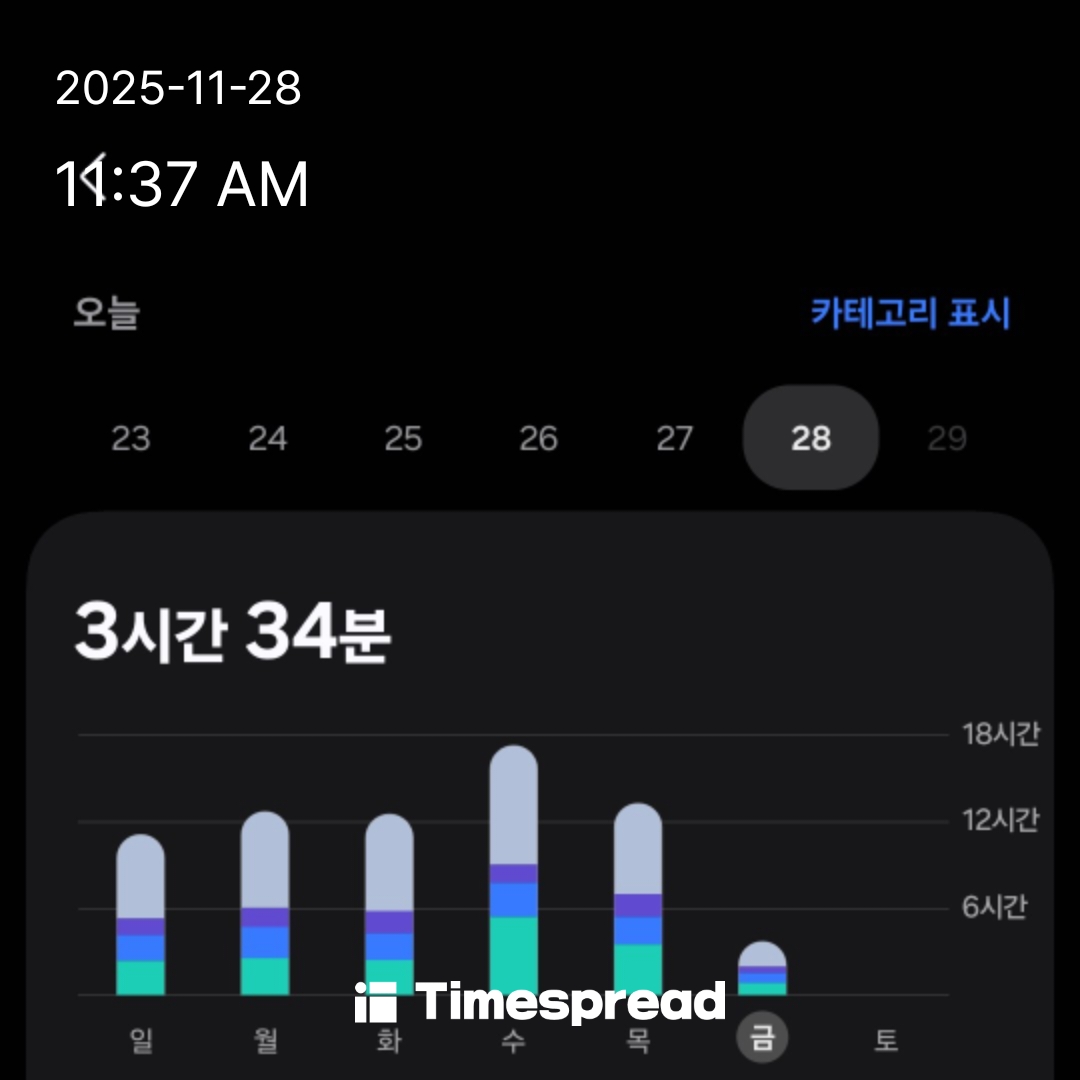This screenshot has height=1080, width=1080.
Task: Select the 목 (Thursday) usage bar
Action: pos(637,900)
